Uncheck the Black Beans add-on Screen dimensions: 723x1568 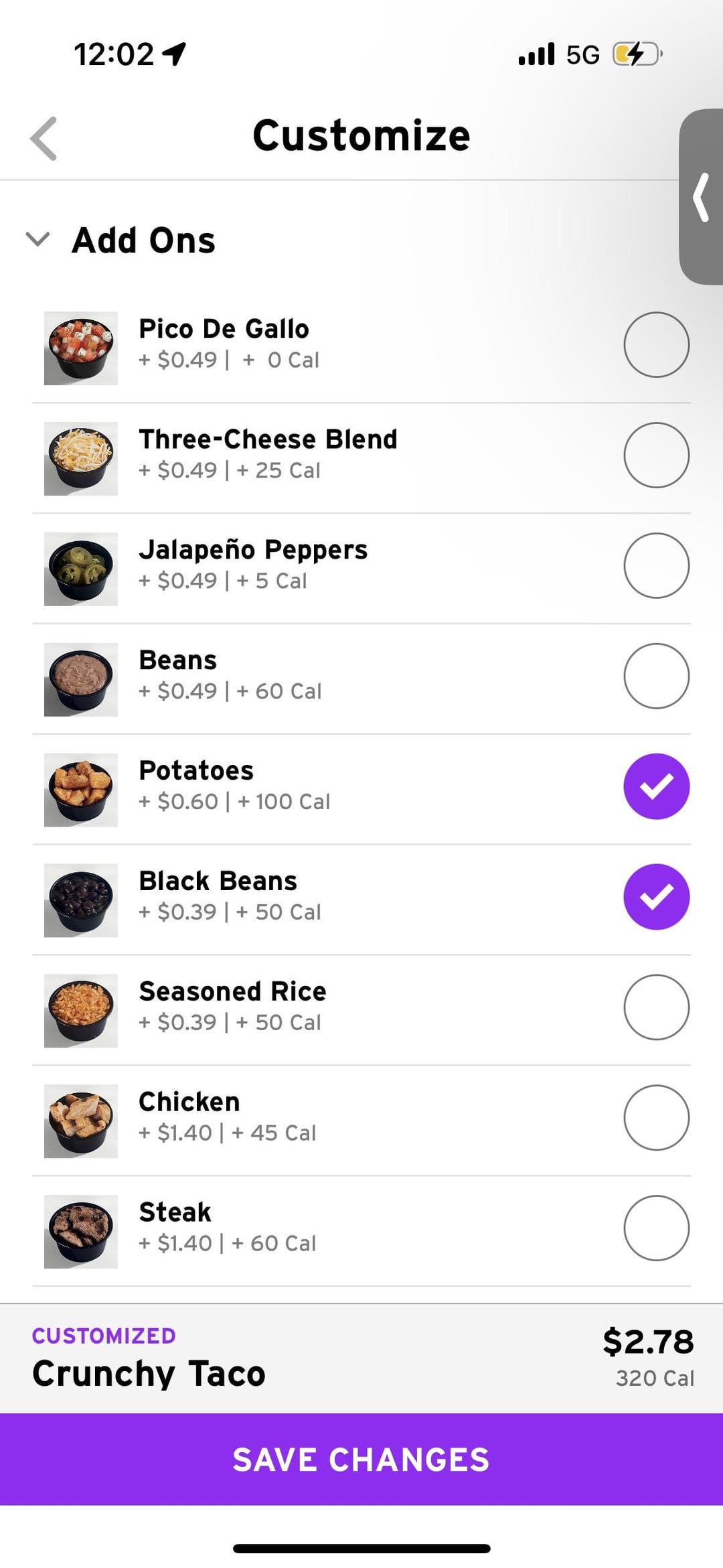tap(656, 897)
